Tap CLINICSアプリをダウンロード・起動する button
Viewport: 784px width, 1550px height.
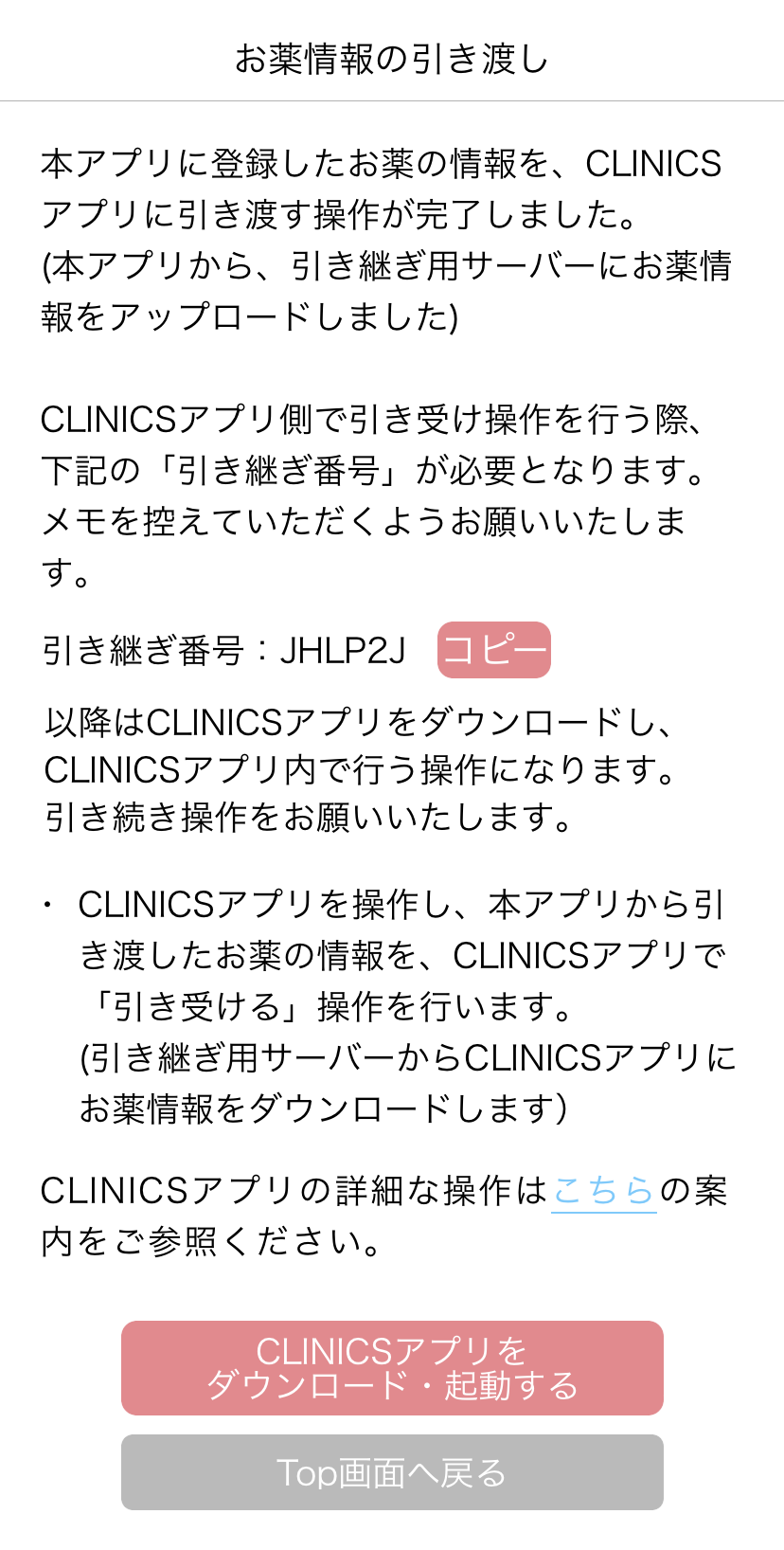click(392, 1368)
